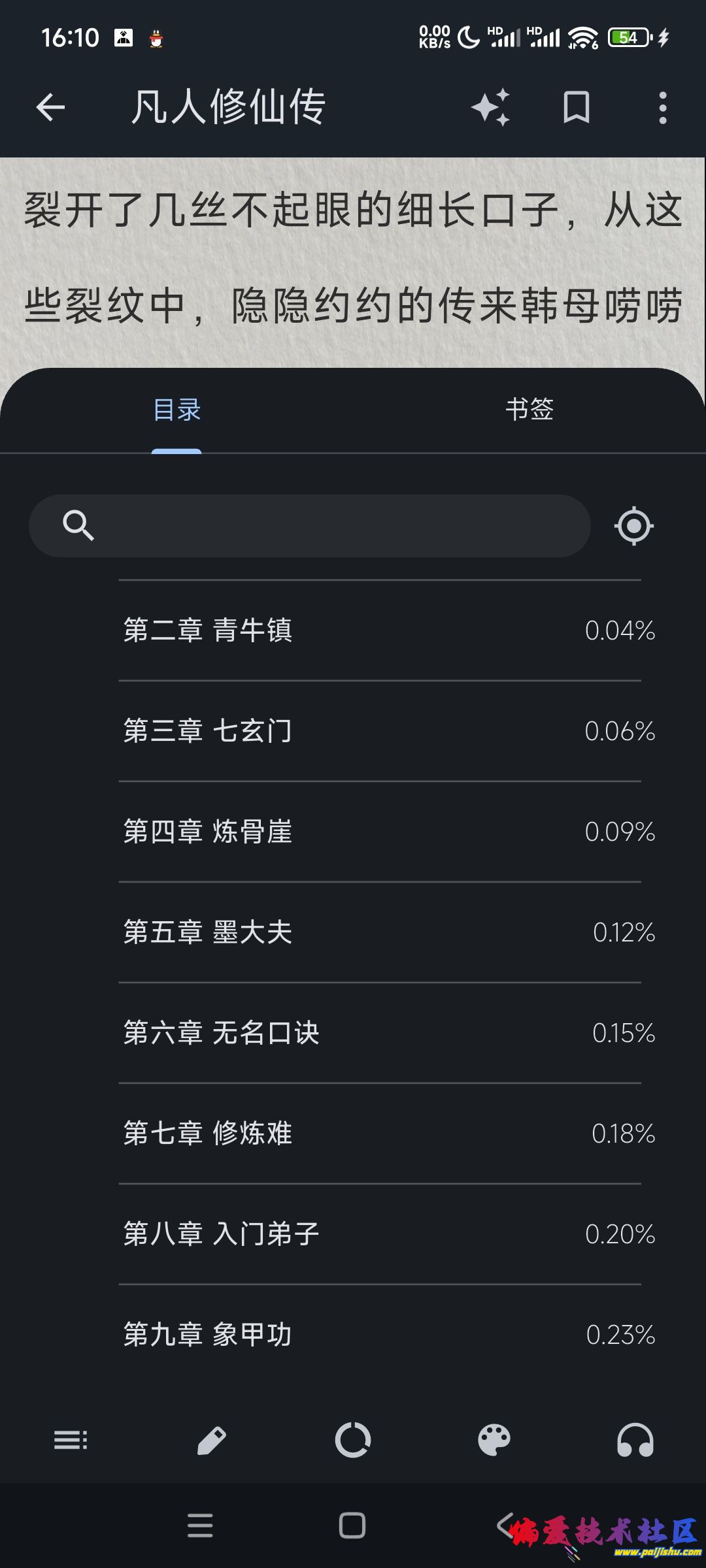Read 第六章 无名口诀

tap(379, 1033)
